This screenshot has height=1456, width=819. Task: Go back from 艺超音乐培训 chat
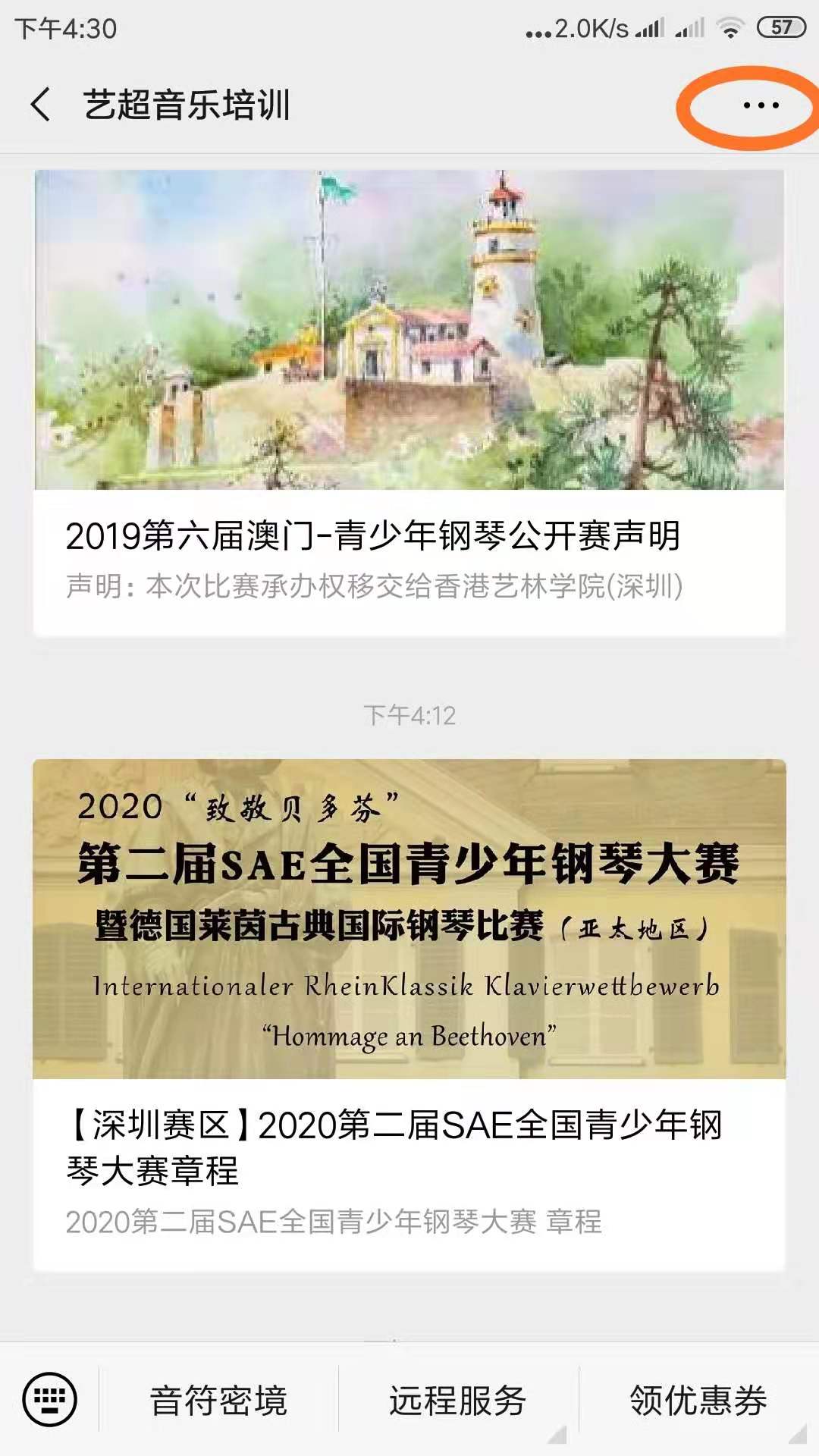point(42,105)
